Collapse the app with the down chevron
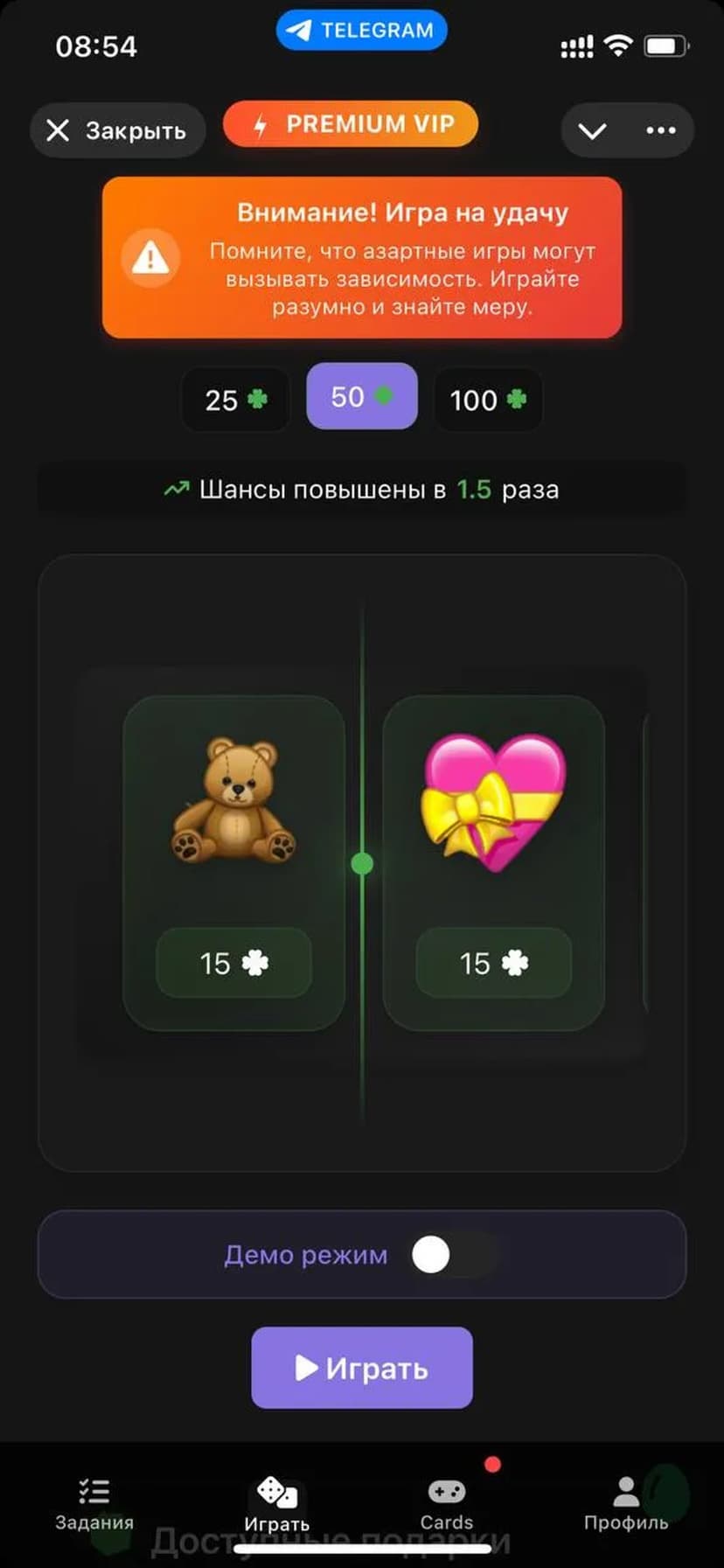Screen dimensions: 724x1568 592,131
